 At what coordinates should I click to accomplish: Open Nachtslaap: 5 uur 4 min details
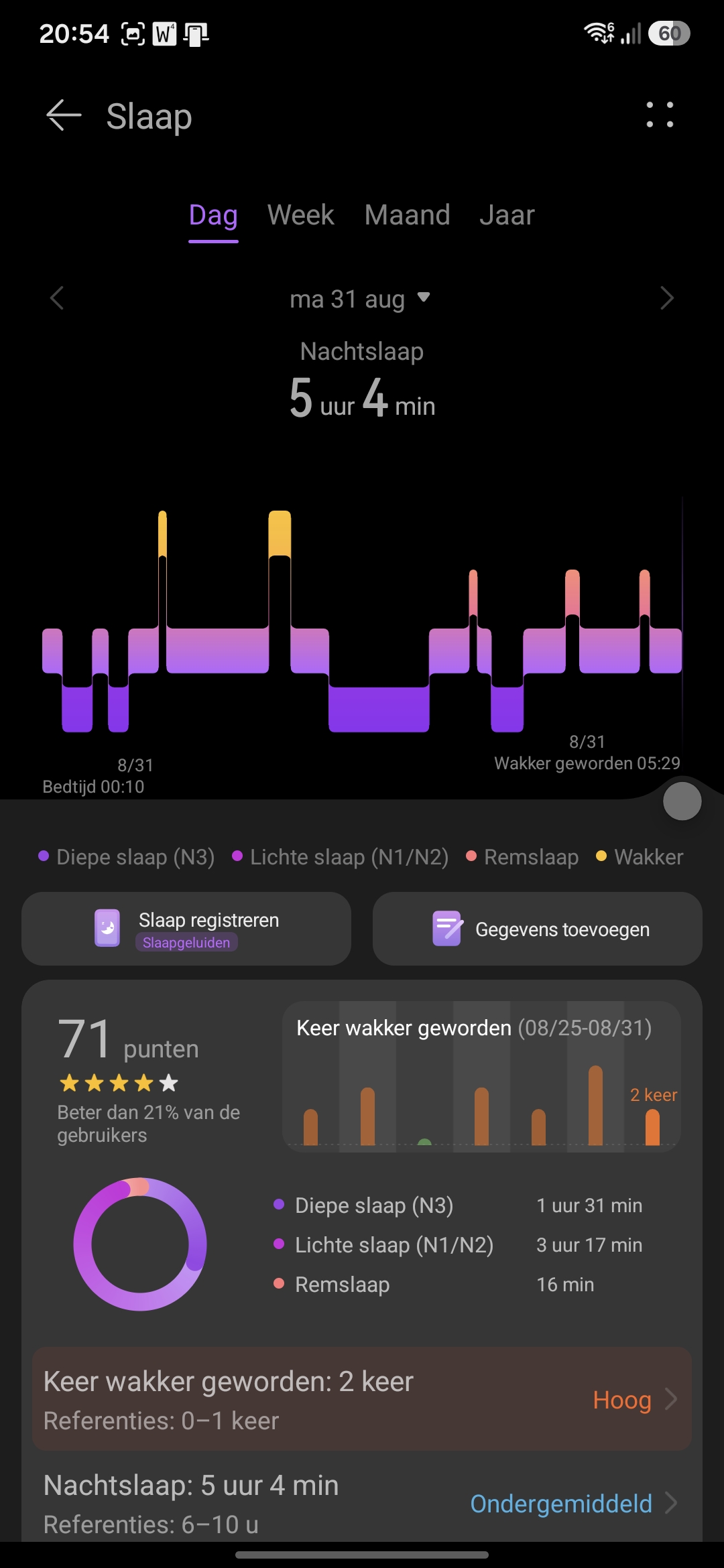click(x=362, y=1503)
